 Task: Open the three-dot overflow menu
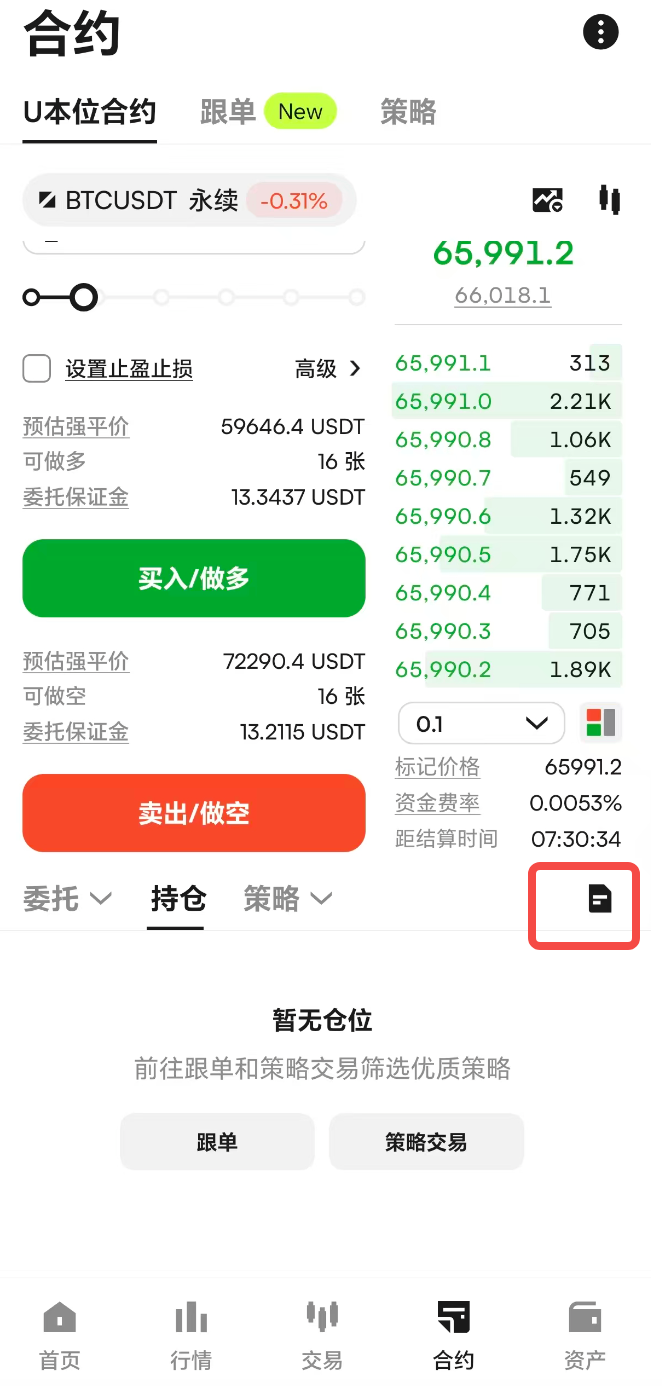point(600,32)
